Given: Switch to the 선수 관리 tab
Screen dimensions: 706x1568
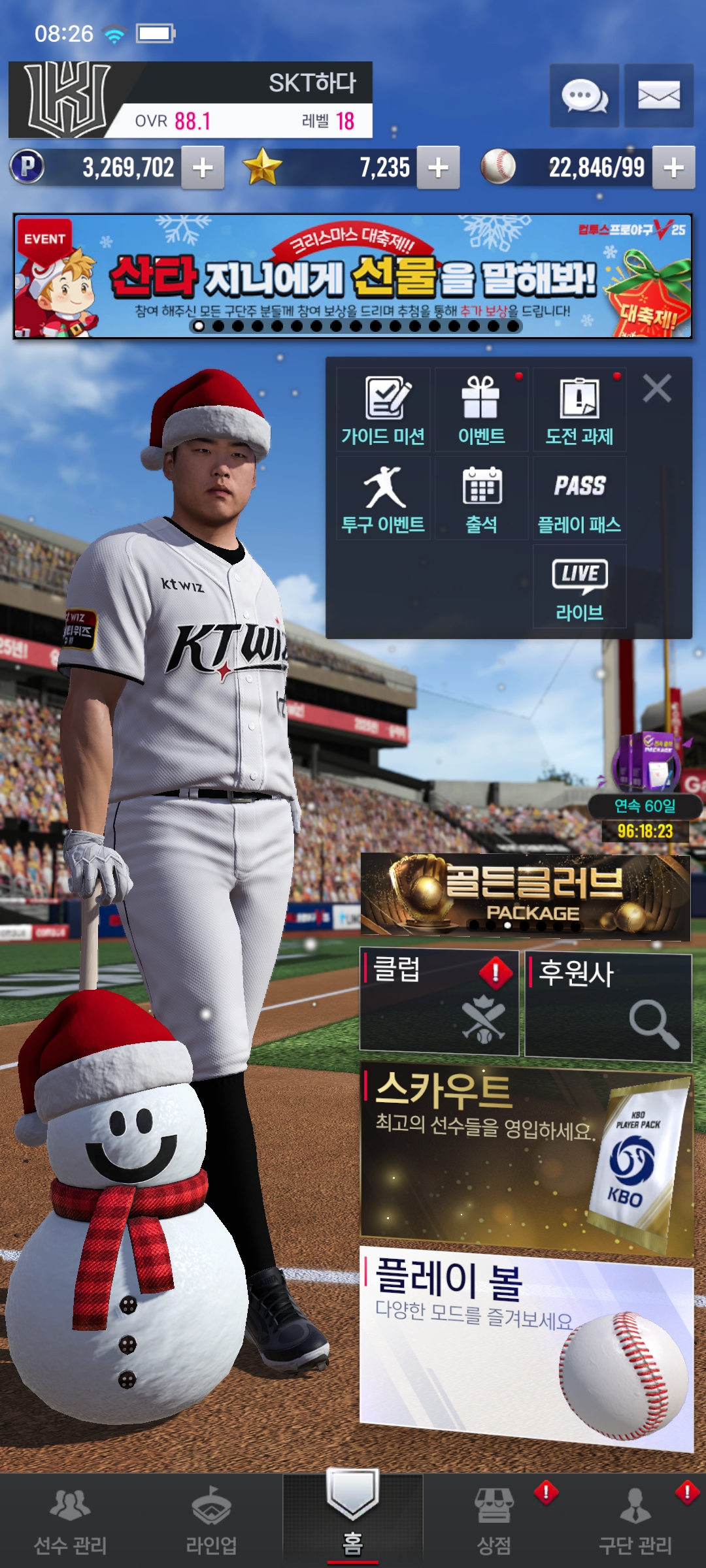Looking at the screenshot, I should pyautogui.click(x=70, y=1522).
